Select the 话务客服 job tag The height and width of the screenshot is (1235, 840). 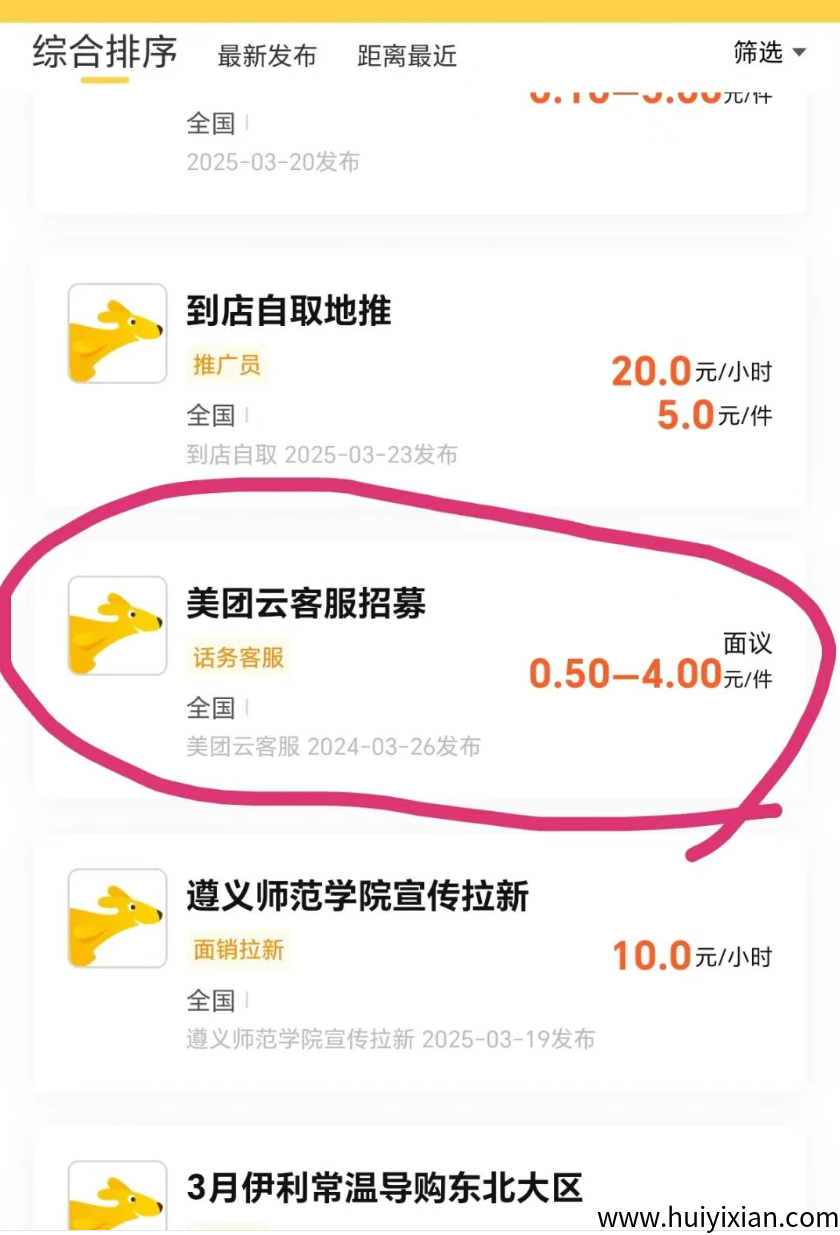pos(237,658)
